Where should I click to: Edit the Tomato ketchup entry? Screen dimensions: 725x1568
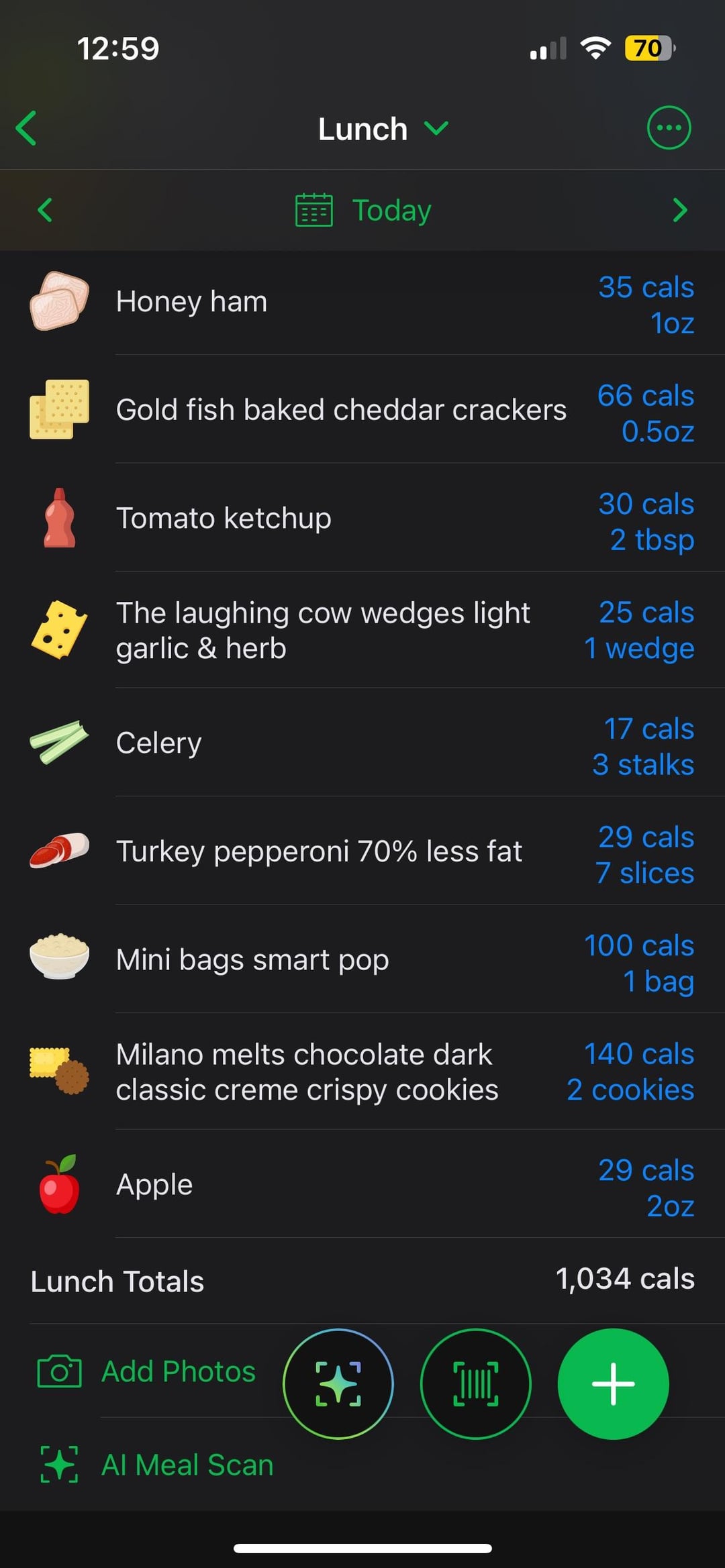362,518
